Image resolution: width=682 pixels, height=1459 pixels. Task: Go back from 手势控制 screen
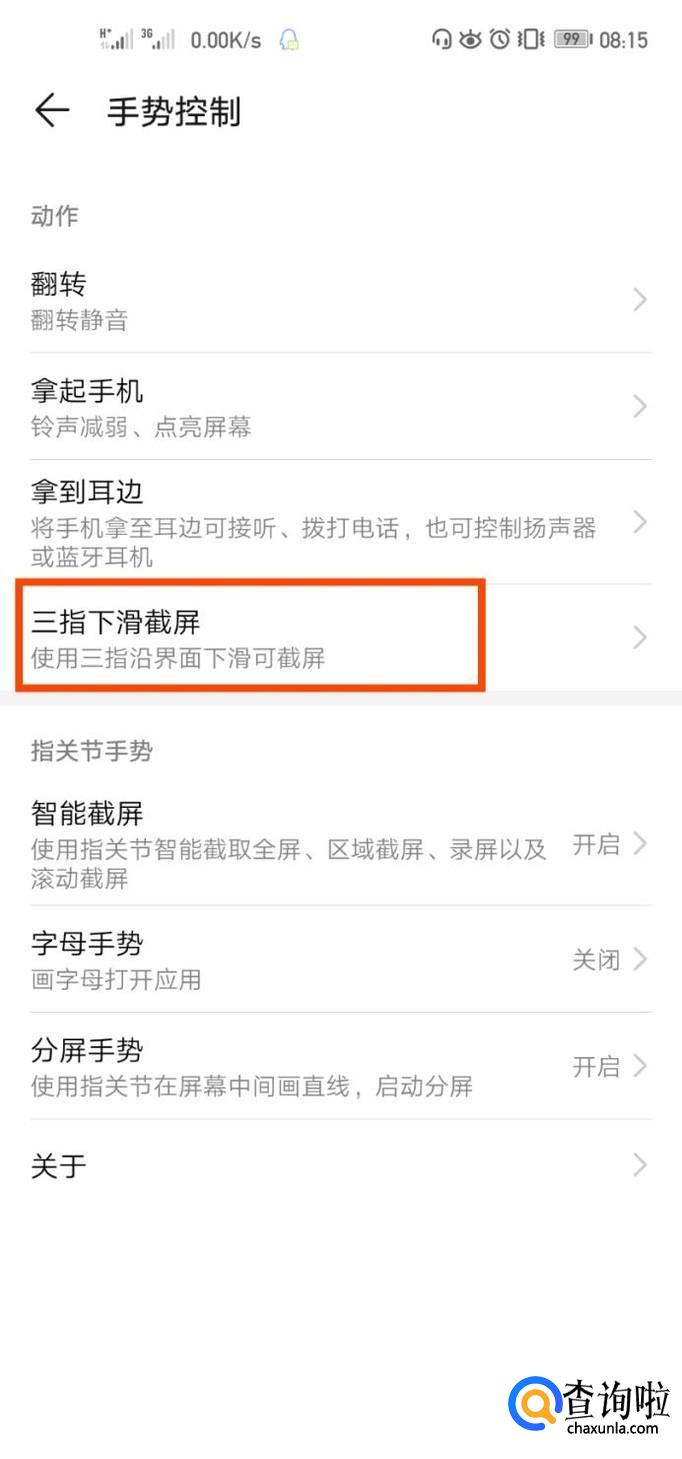[x=52, y=111]
